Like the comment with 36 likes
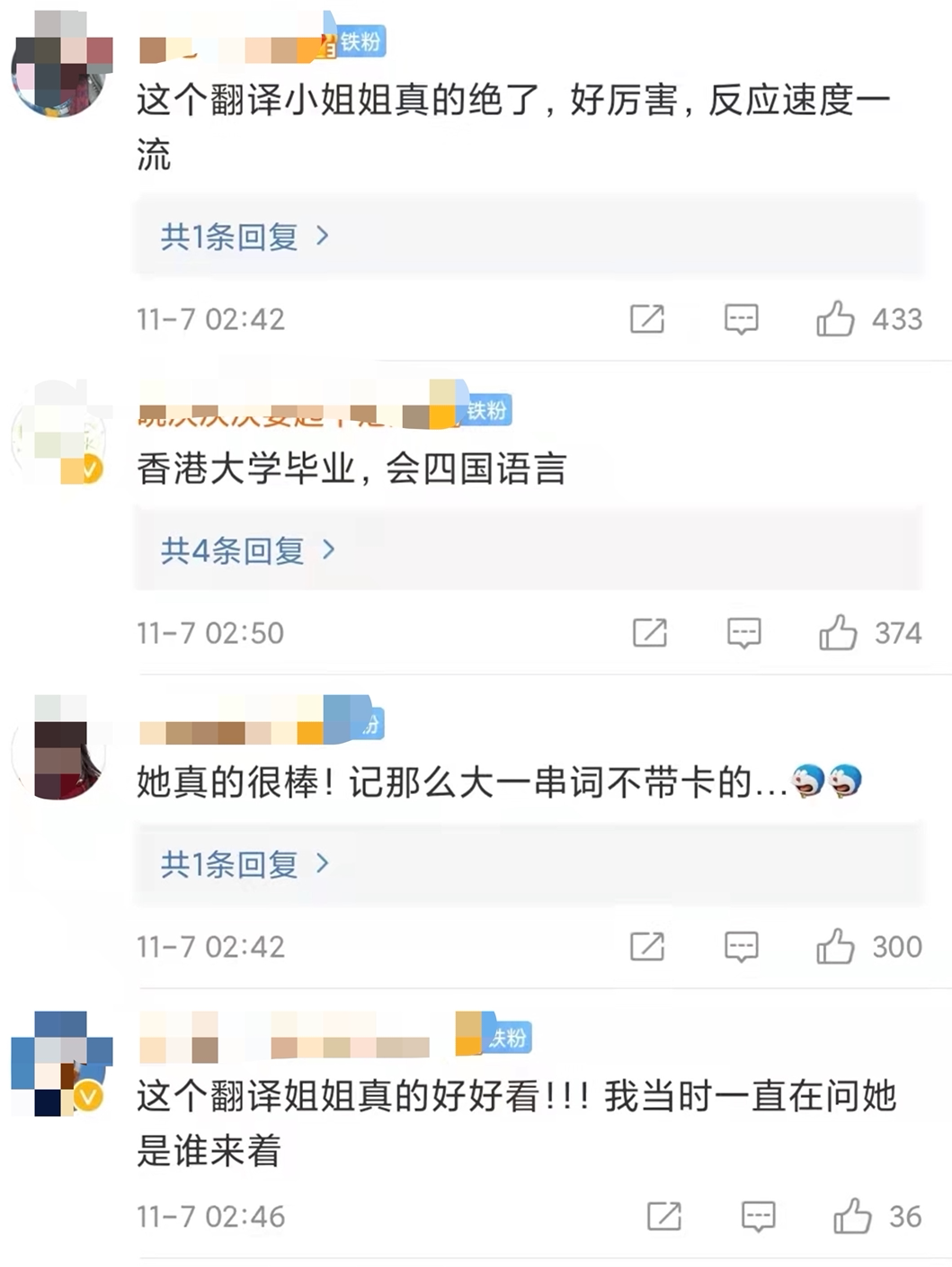 (x=851, y=1217)
